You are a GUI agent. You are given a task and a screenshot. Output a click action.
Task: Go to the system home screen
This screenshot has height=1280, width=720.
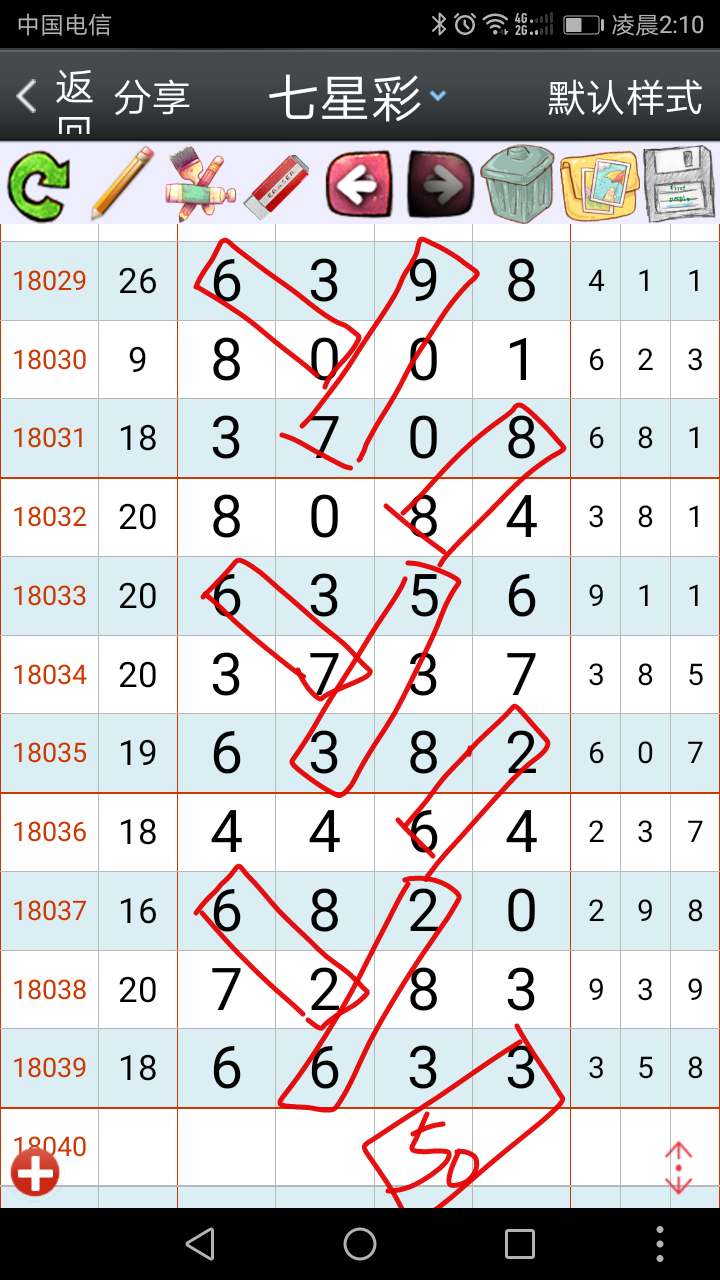(x=360, y=1244)
